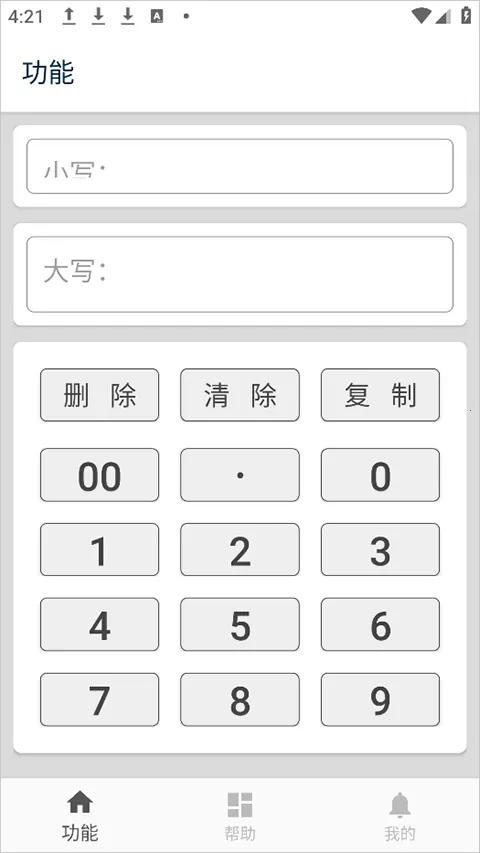Enter double zero with the 00 key

coord(100,475)
